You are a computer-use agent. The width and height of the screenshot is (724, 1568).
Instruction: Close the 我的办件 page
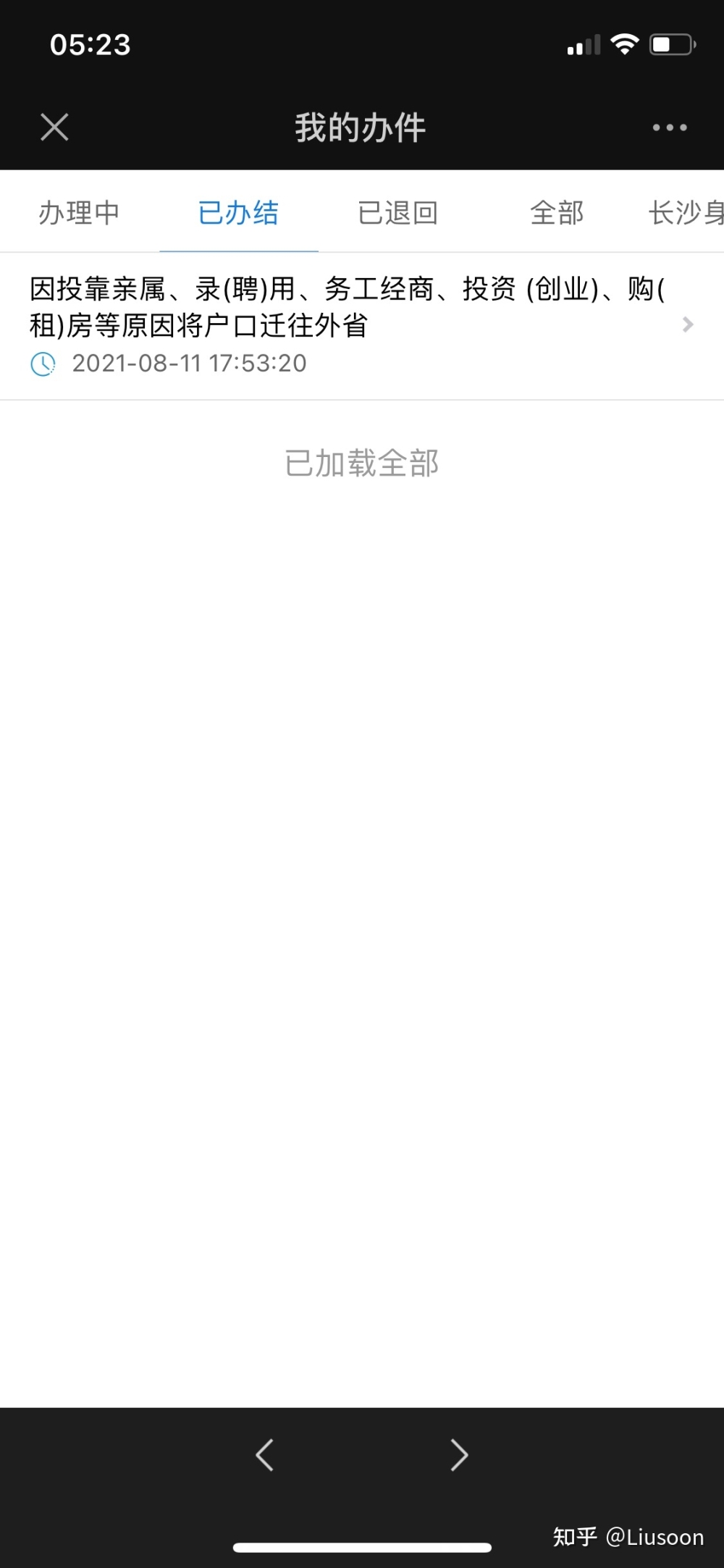click(54, 127)
